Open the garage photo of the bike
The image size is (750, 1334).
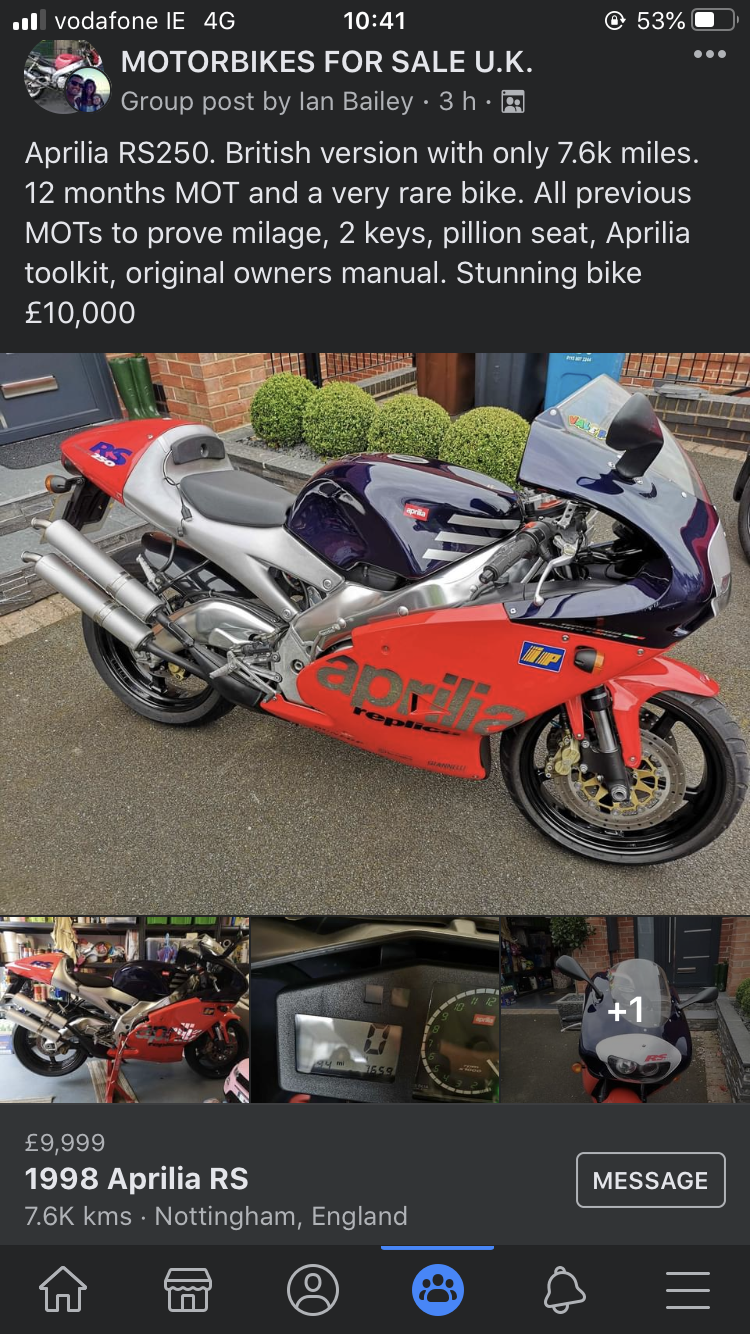click(124, 1010)
